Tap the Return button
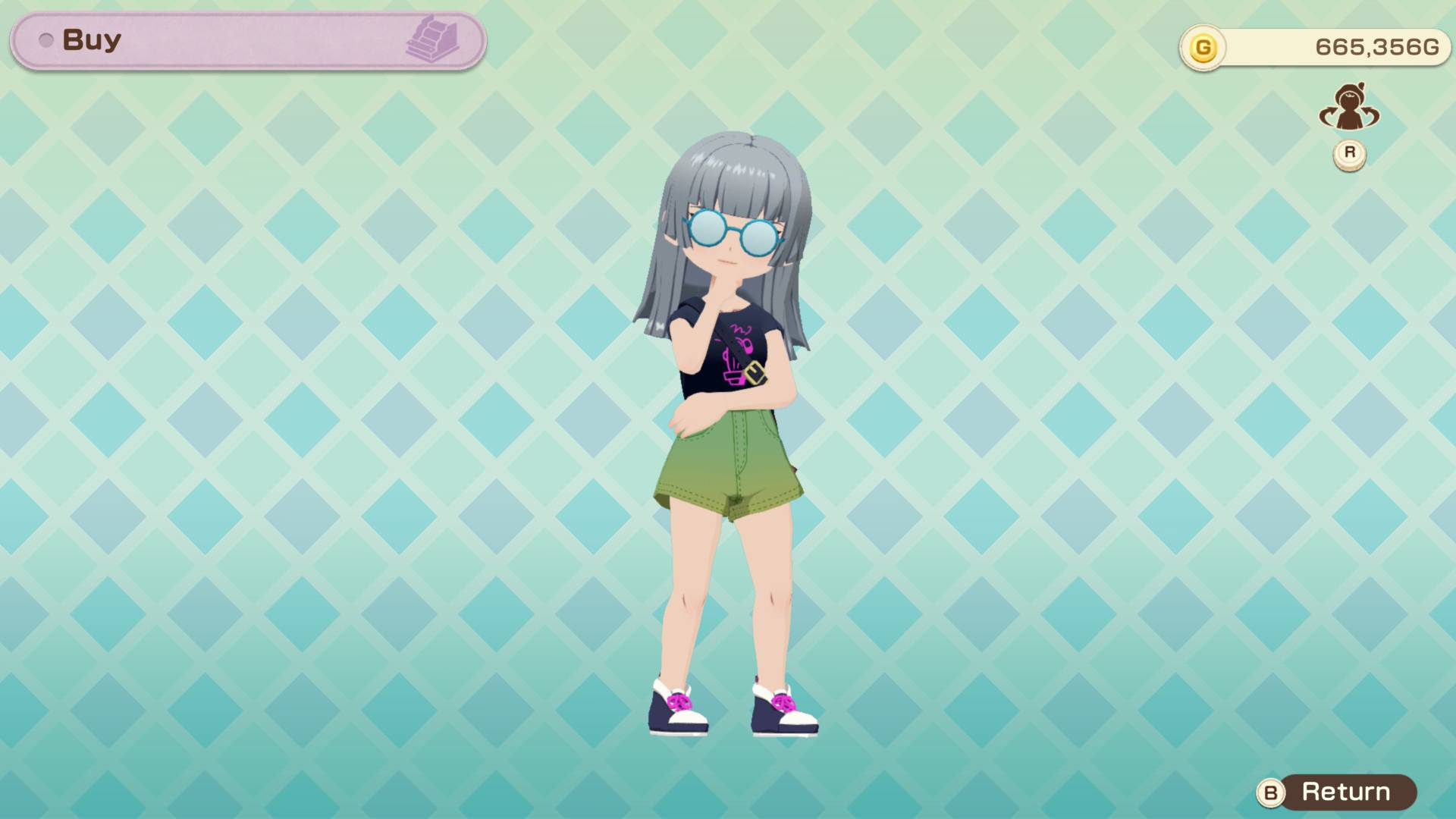The height and width of the screenshot is (819, 1456). (x=1338, y=792)
